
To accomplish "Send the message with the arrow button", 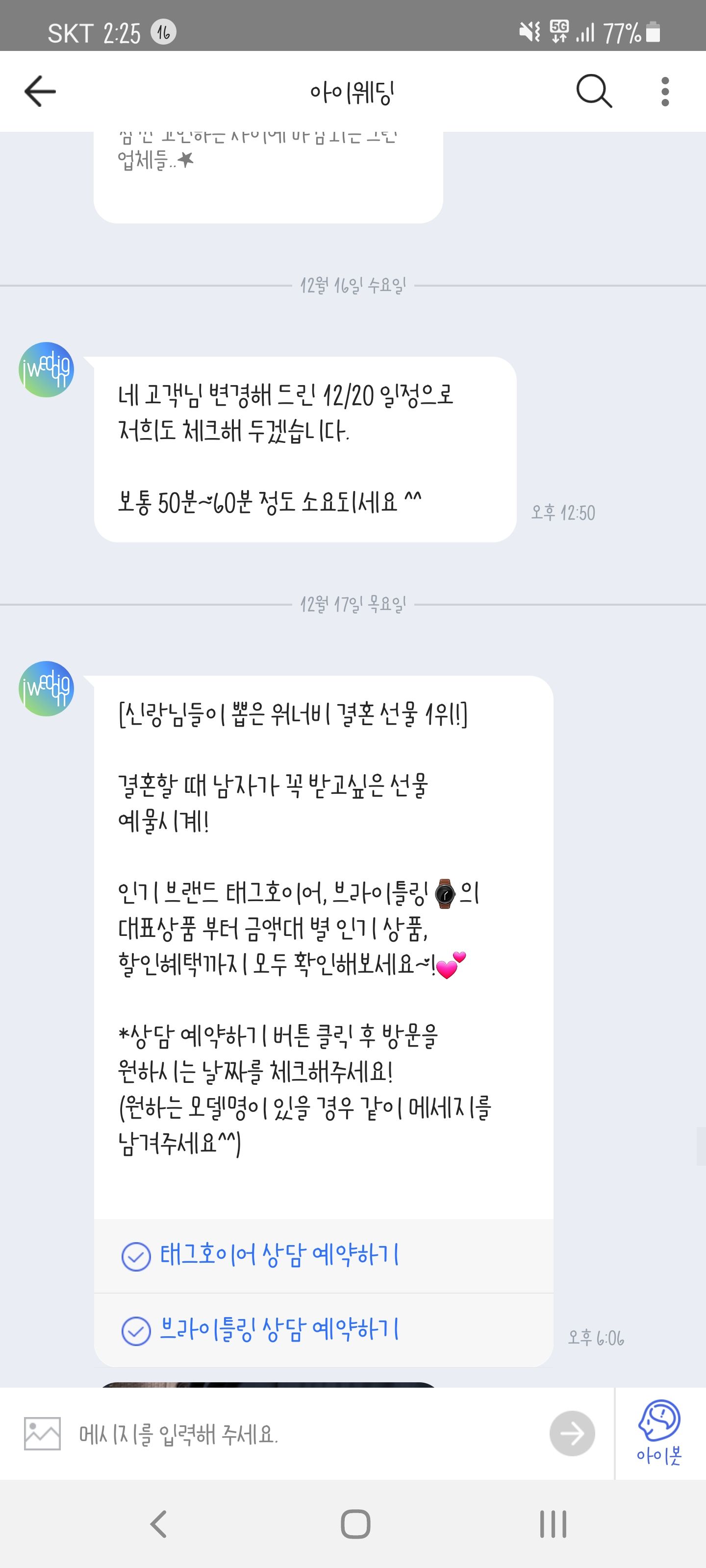I will point(571,1433).
